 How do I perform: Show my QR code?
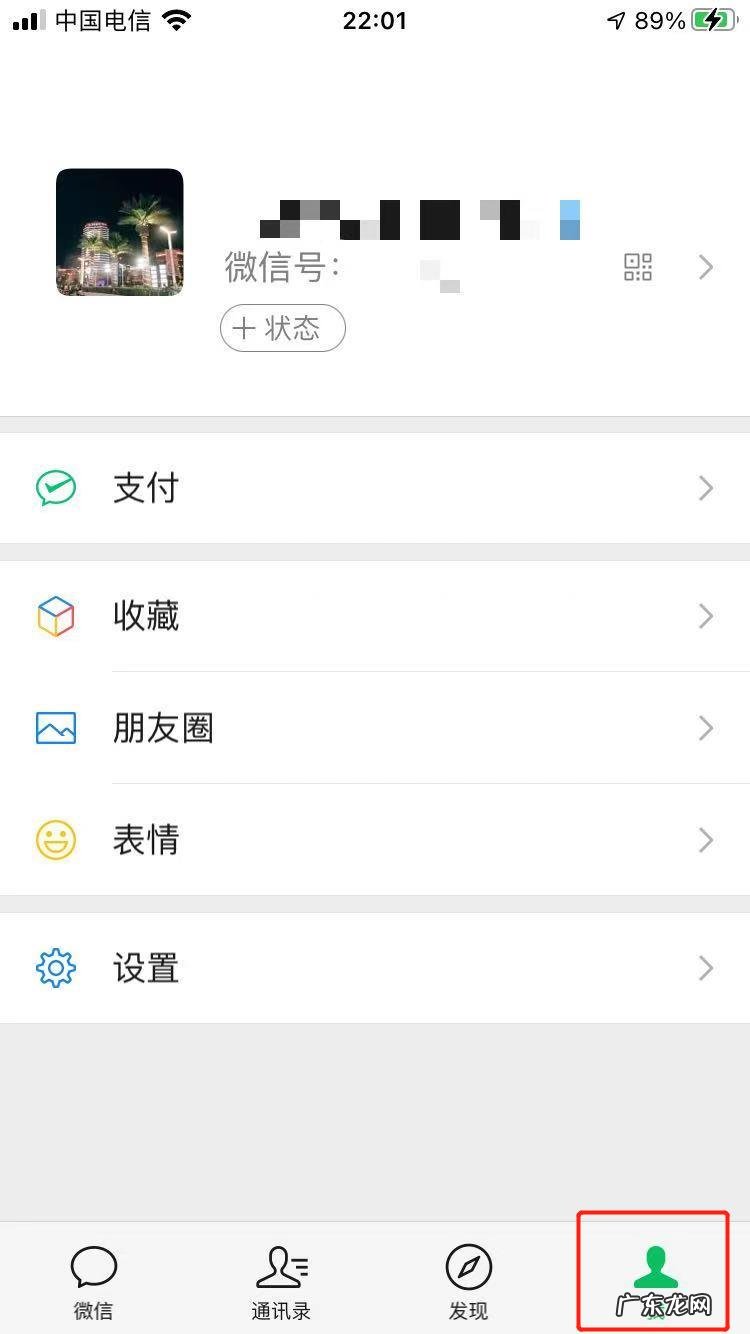(637, 267)
